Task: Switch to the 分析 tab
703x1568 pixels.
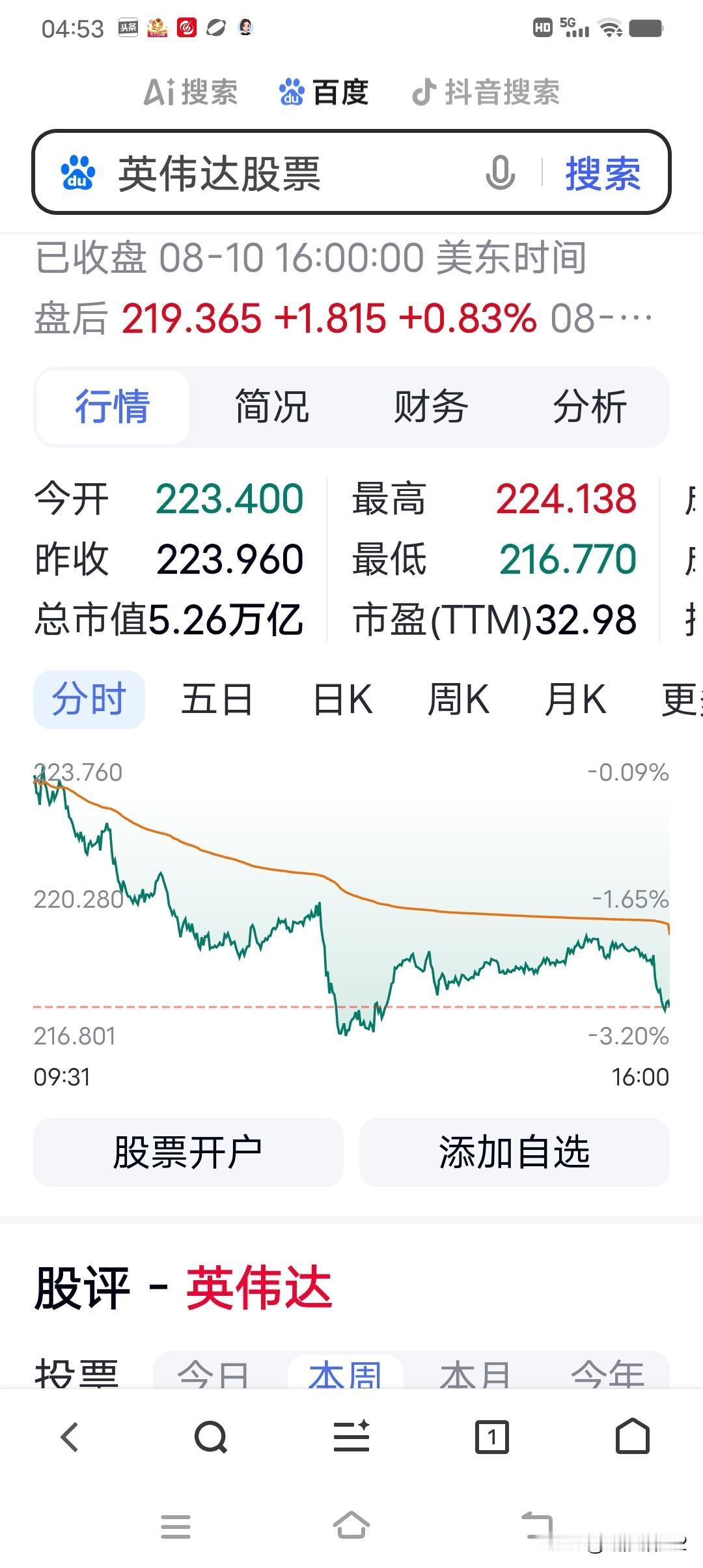Action: [590, 407]
